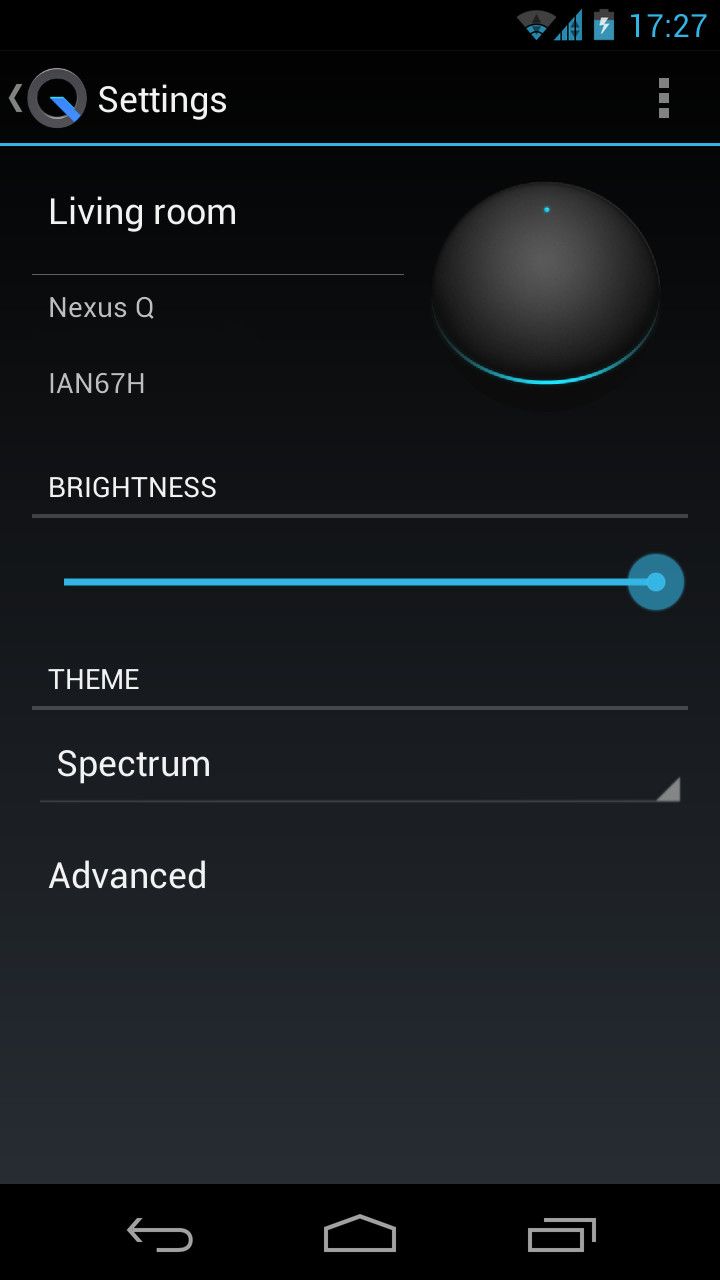Expand the Spectrum theme dropdown

coord(360,766)
